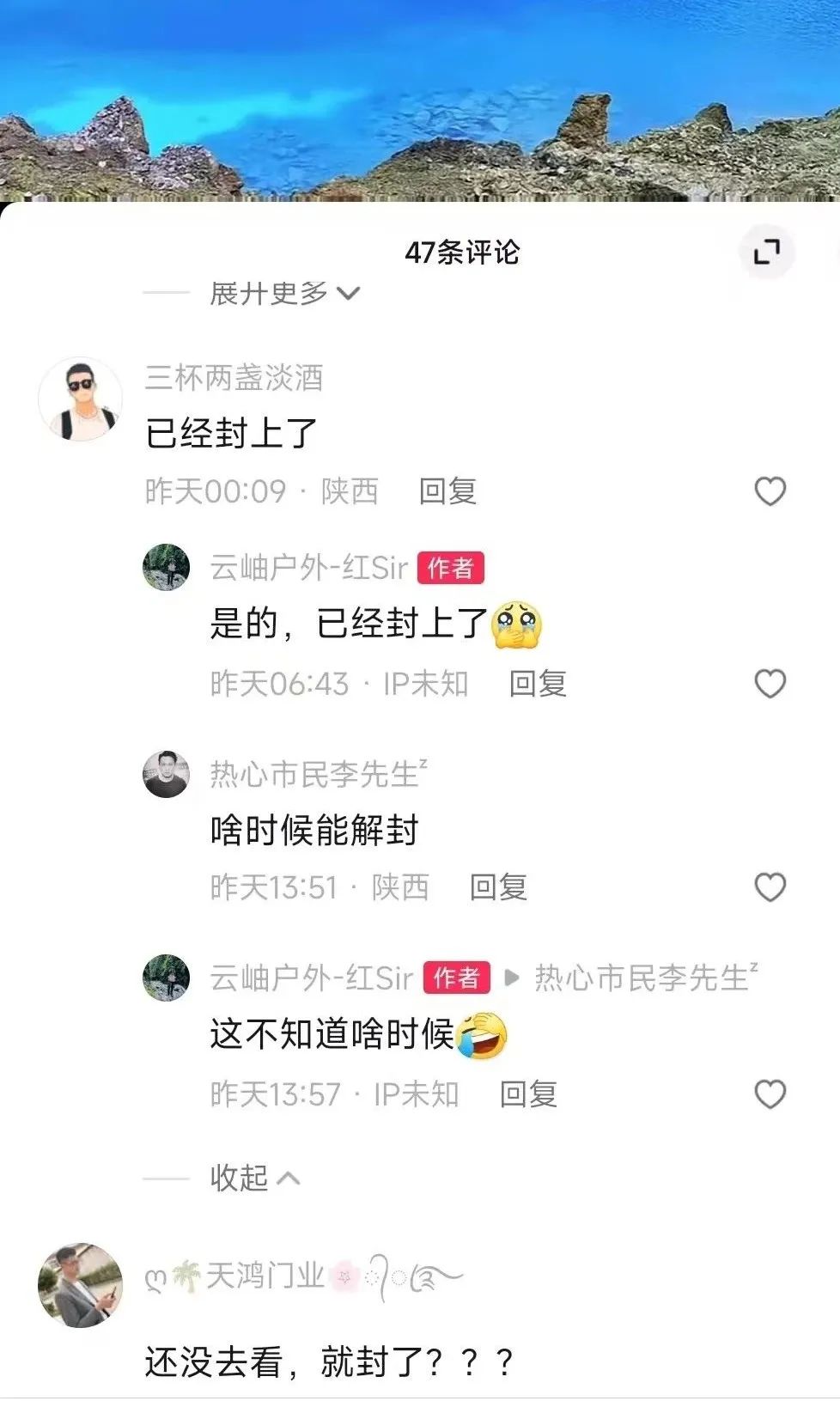Like 热心市民李先生's comment 啥时候能解封
Screen dimensions: 840x1401
(770, 887)
